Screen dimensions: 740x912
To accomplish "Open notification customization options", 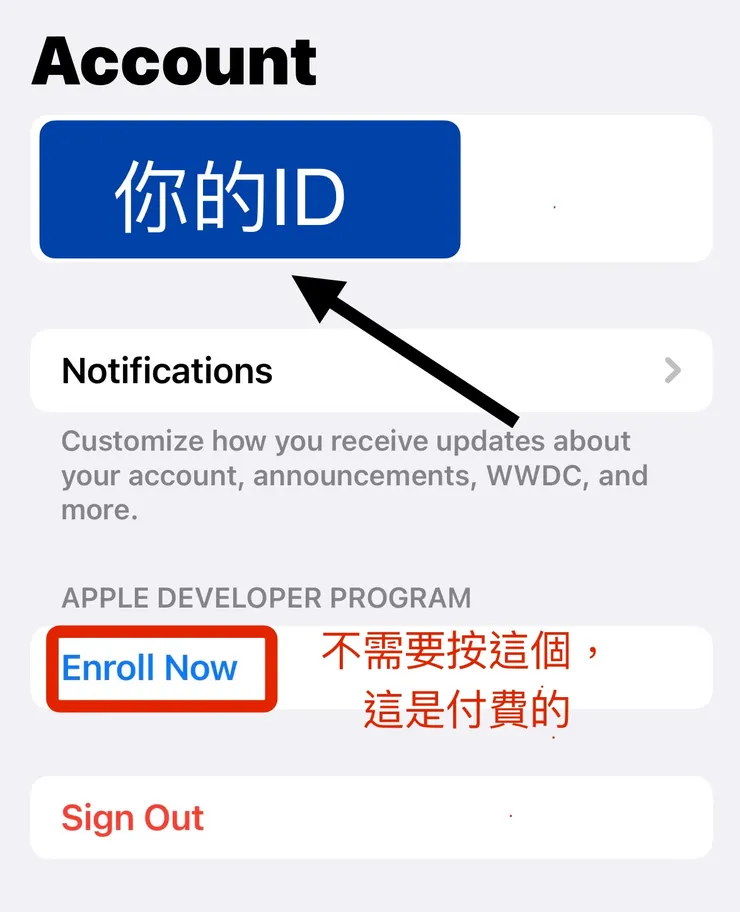I will pos(370,371).
